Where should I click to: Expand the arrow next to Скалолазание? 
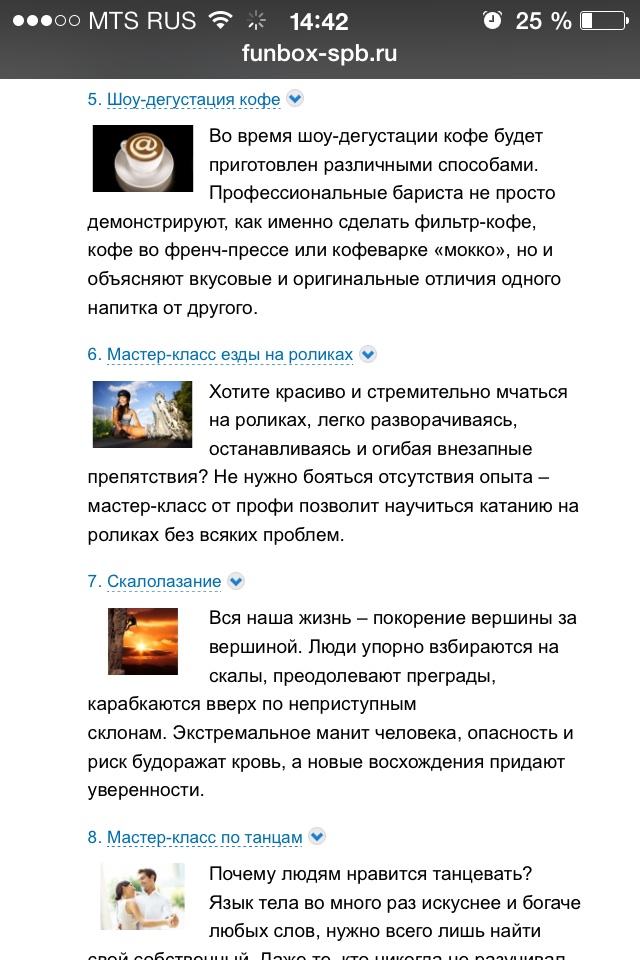236,581
